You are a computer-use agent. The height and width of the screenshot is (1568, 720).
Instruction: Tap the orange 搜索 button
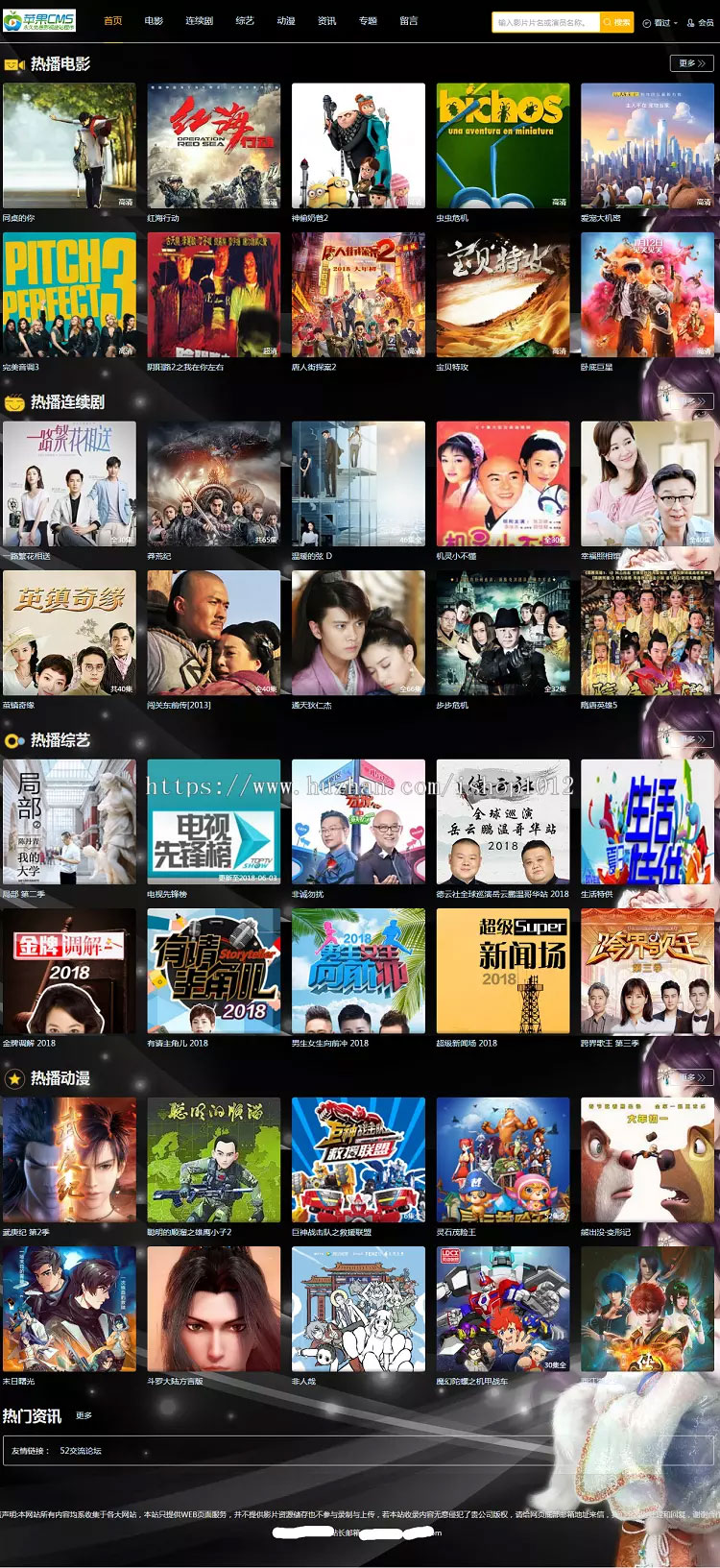pyautogui.click(x=618, y=22)
